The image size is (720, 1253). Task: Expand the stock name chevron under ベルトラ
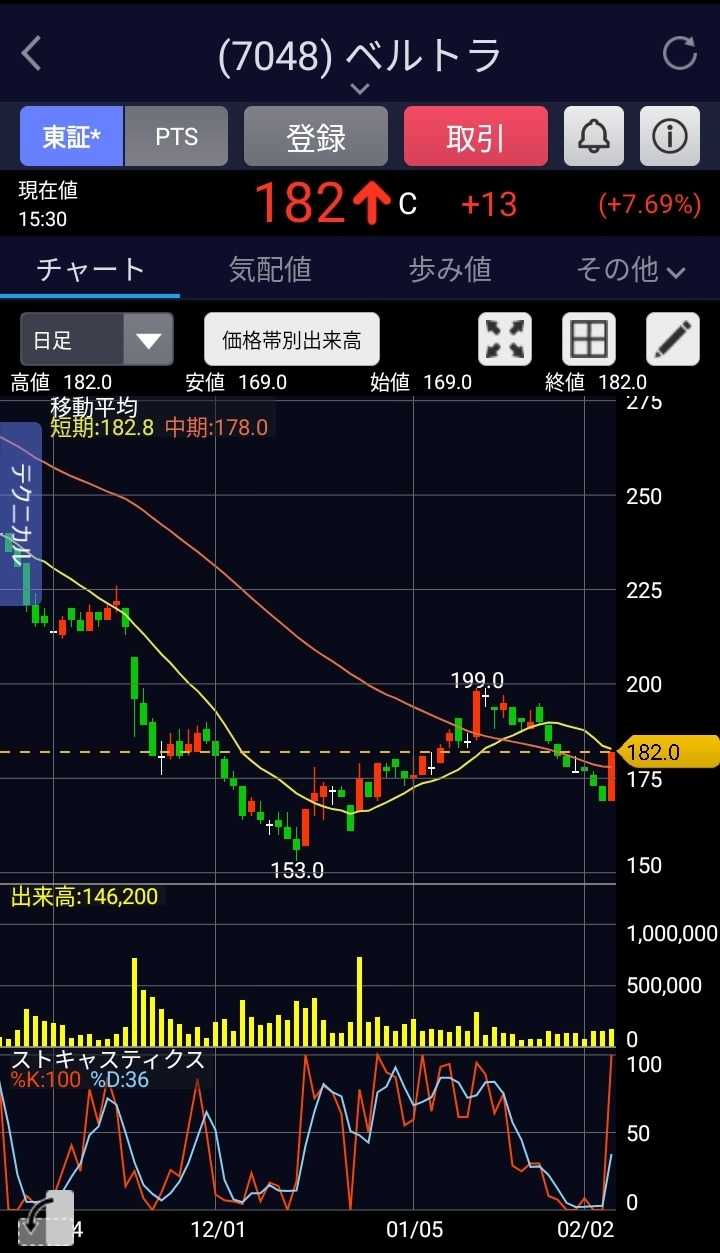(360, 89)
